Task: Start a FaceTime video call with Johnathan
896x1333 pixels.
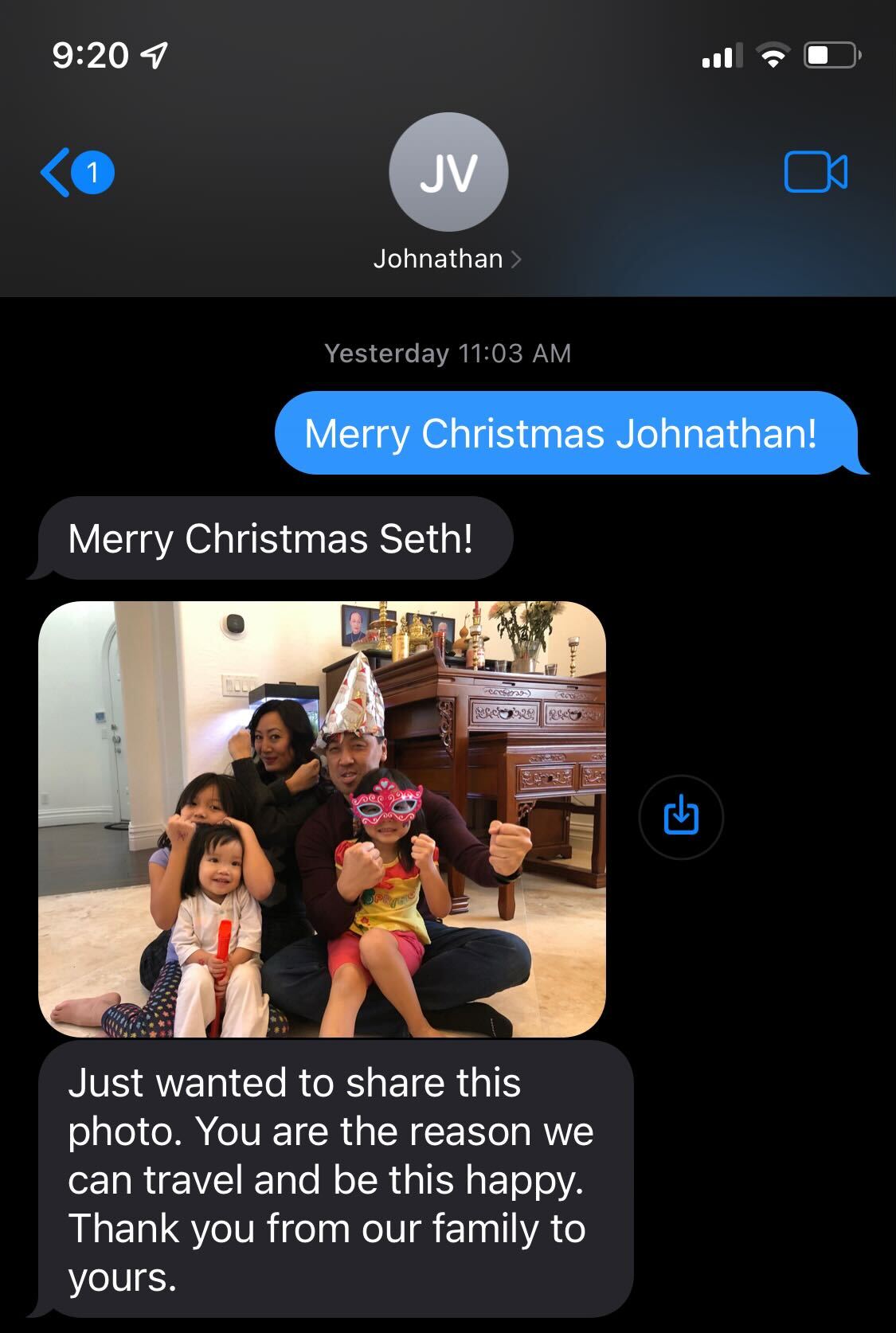Action: pos(816,172)
